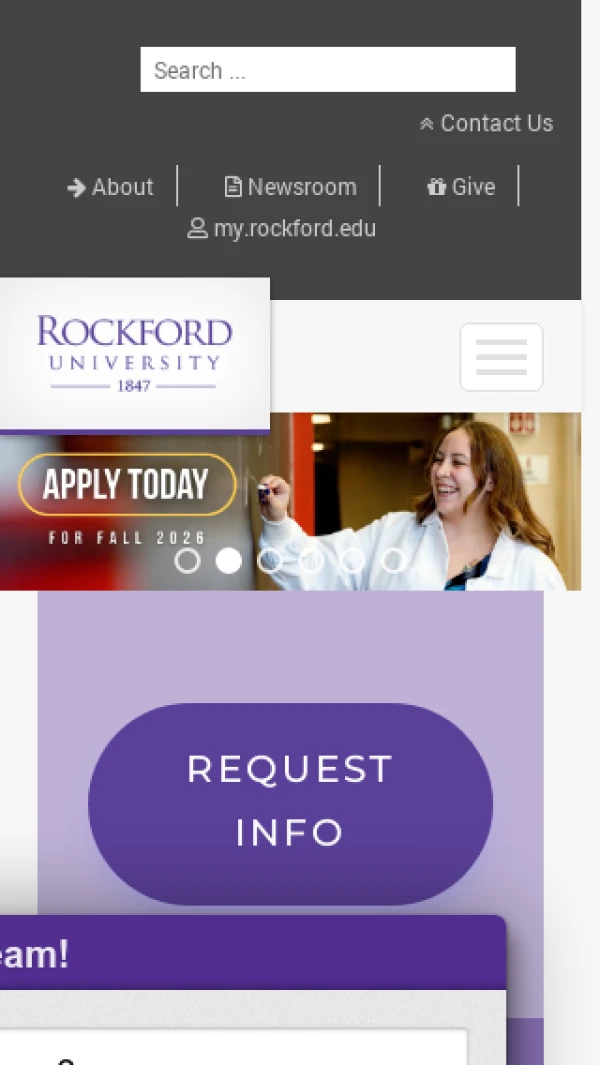600x1065 pixels.
Task: Go to the About page
Action: (x=111, y=187)
